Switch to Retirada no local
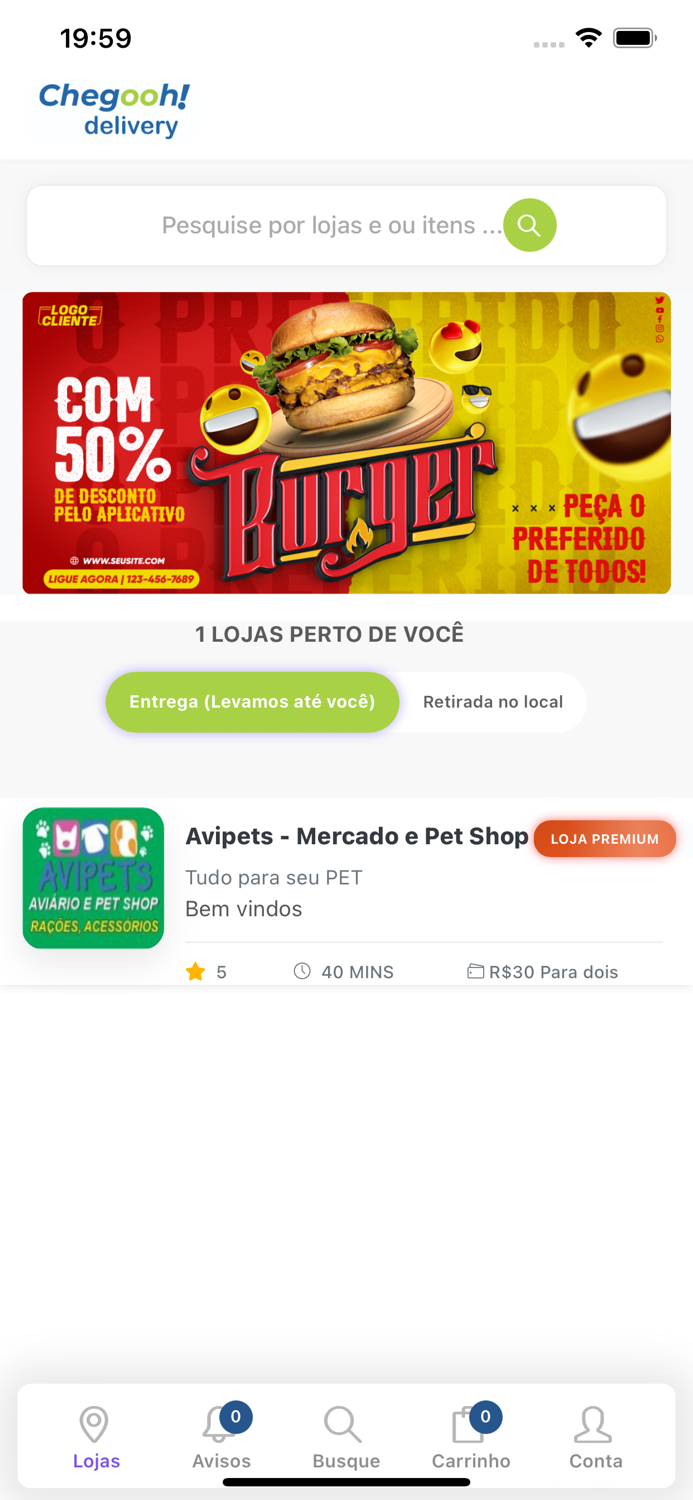Viewport: 693px width, 1500px height. click(x=492, y=702)
